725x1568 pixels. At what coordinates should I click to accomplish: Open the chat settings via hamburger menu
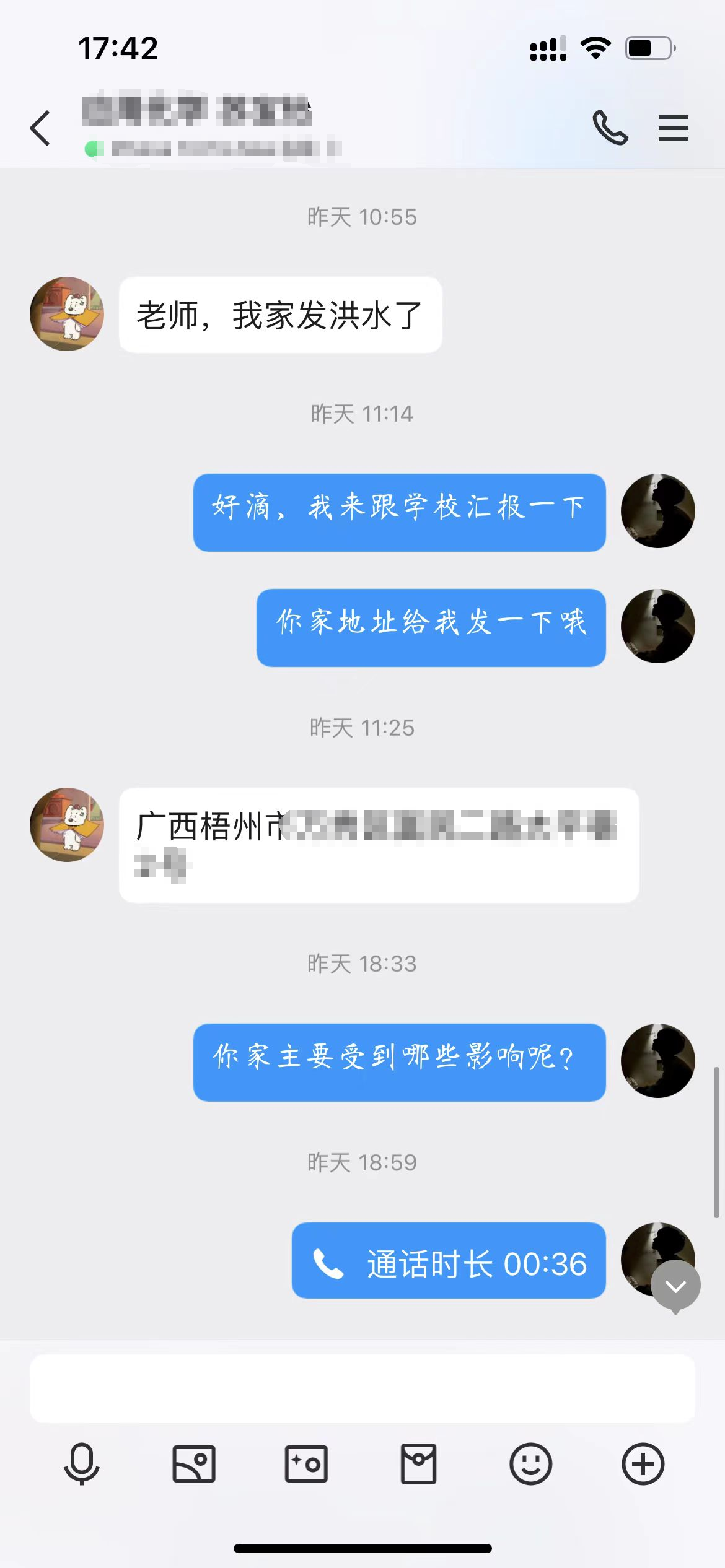click(x=673, y=128)
